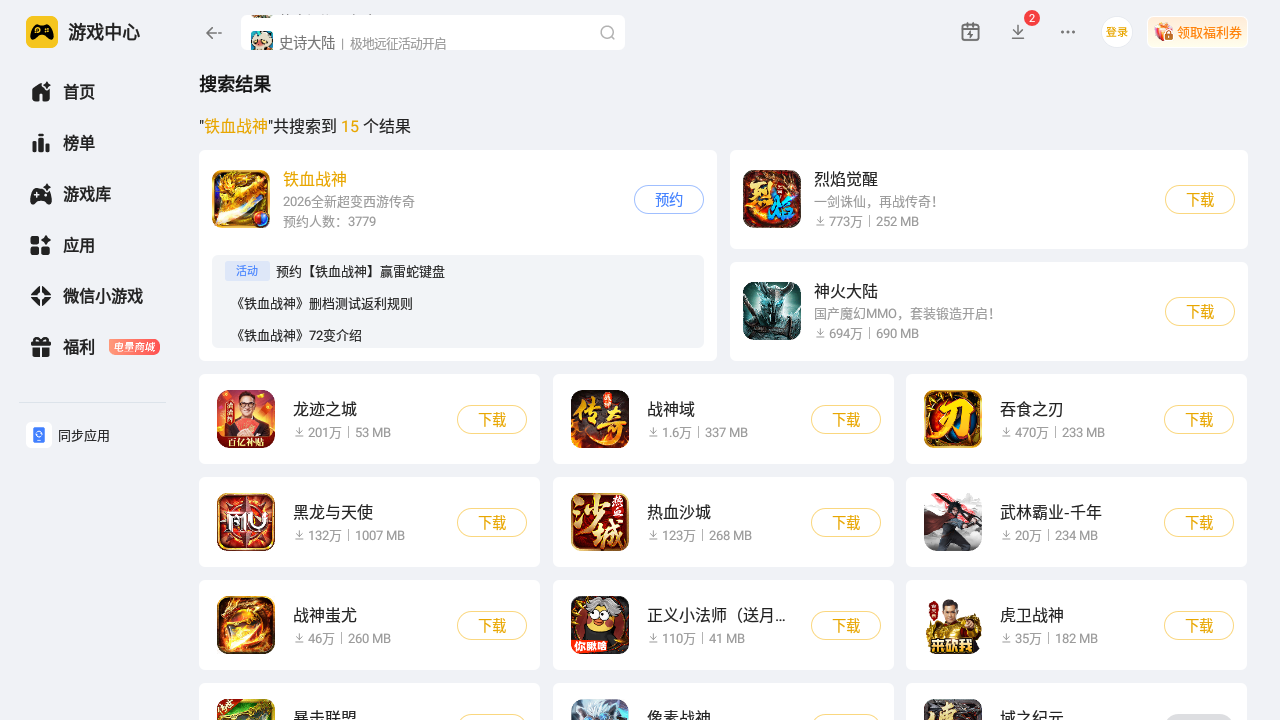The image size is (1280, 720).
Task: Open 同步应用 in the sidebar
Action: coord(83,436)
